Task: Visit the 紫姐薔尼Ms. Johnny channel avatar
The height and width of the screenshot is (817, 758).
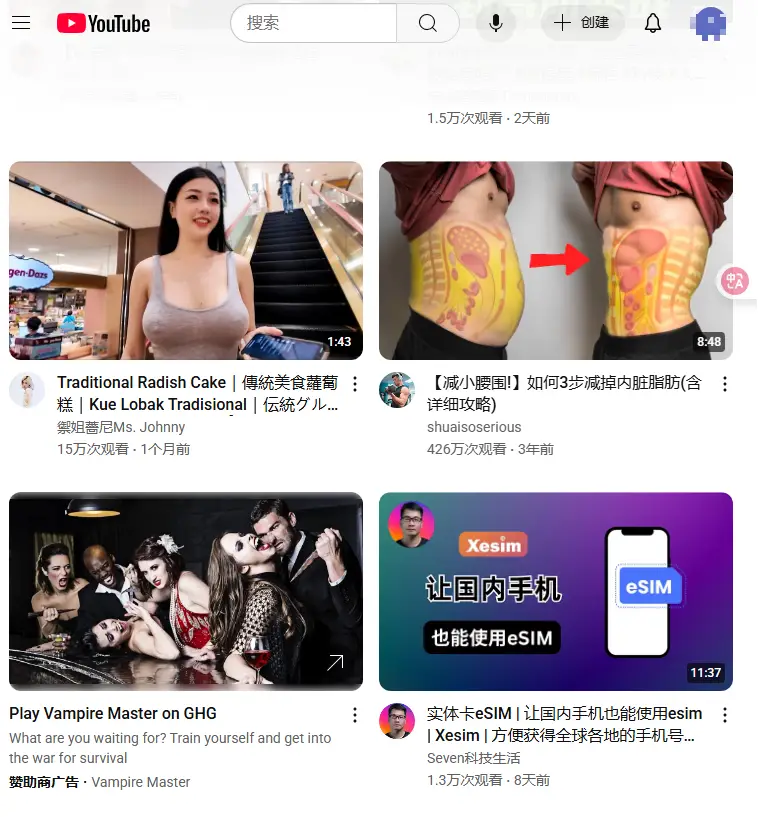Action: coord(27,390)
